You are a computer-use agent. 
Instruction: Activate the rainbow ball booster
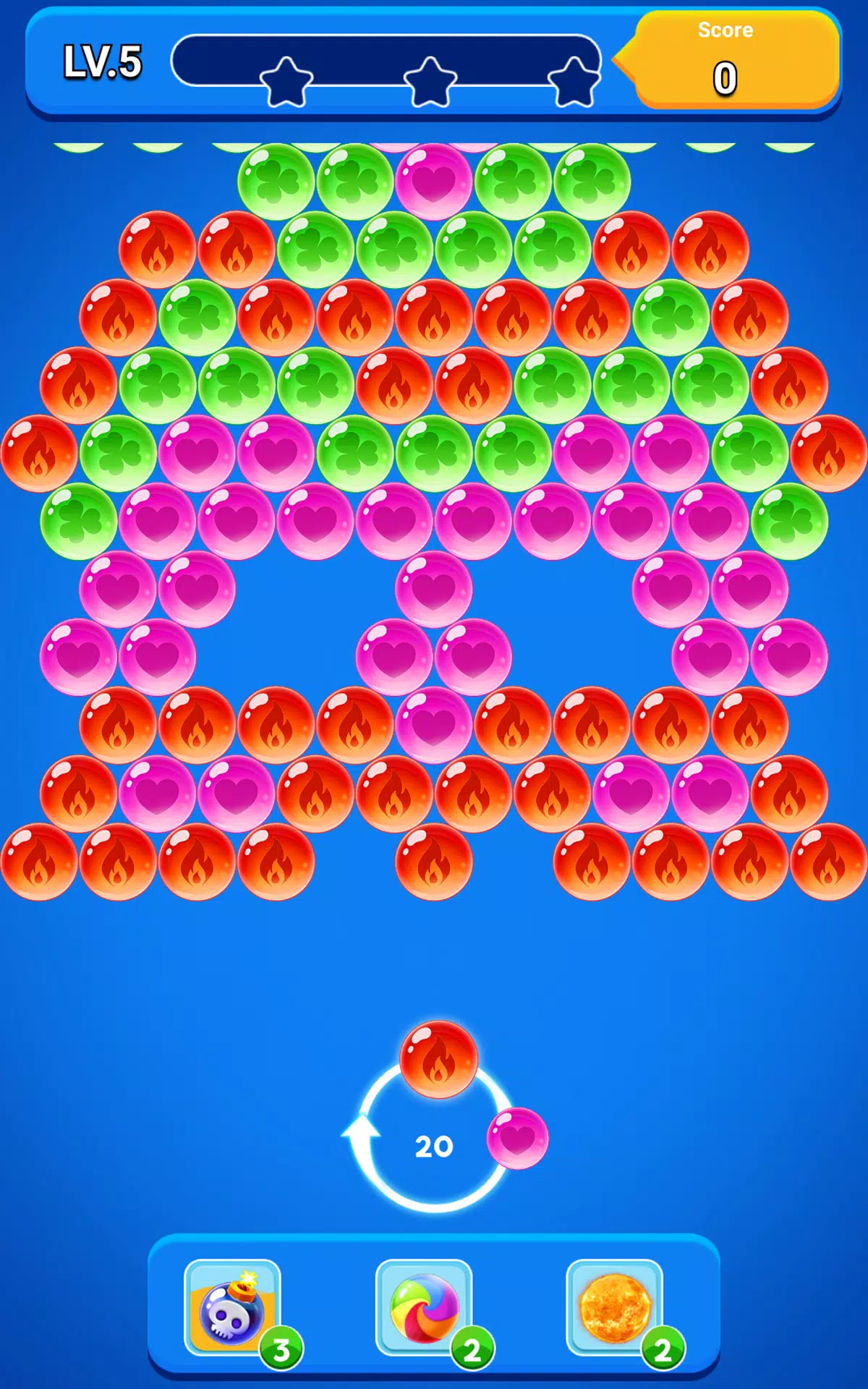click(424, 1308)
